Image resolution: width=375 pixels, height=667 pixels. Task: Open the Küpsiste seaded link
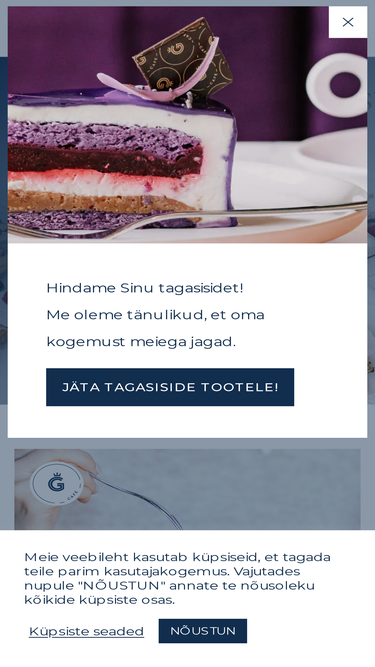click(x=86, y=631)
